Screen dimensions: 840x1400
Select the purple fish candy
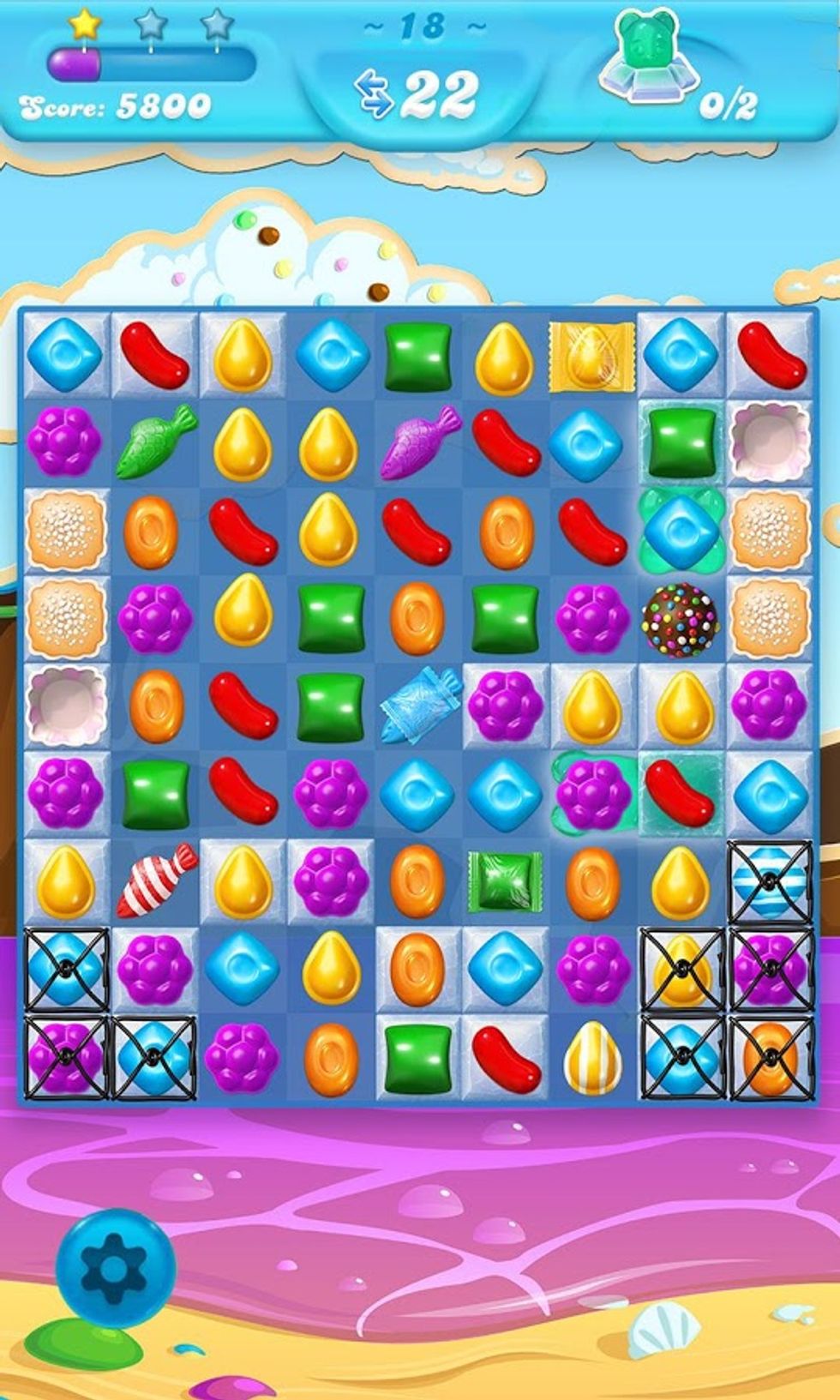tap(420, 441)
